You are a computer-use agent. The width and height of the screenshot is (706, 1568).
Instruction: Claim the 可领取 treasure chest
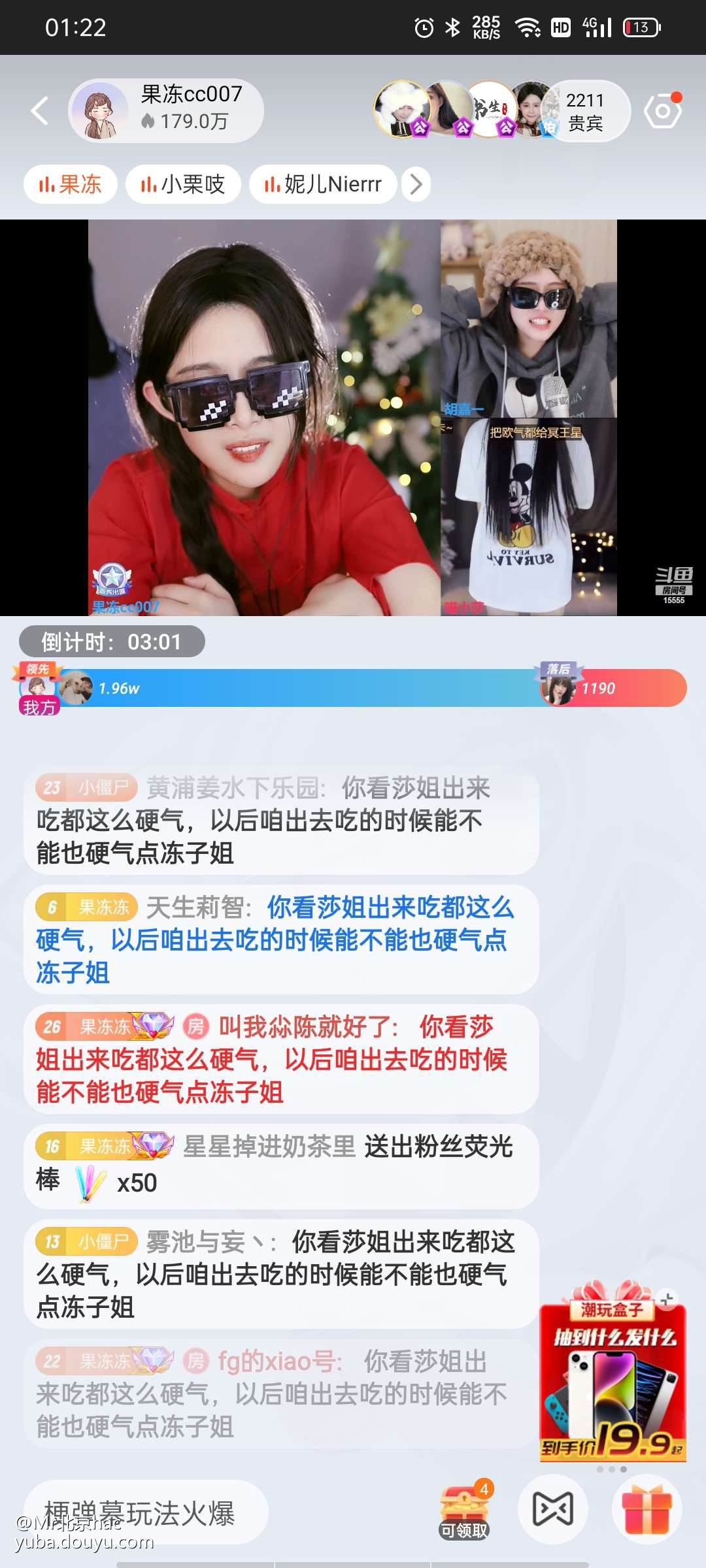[465, 1509]
